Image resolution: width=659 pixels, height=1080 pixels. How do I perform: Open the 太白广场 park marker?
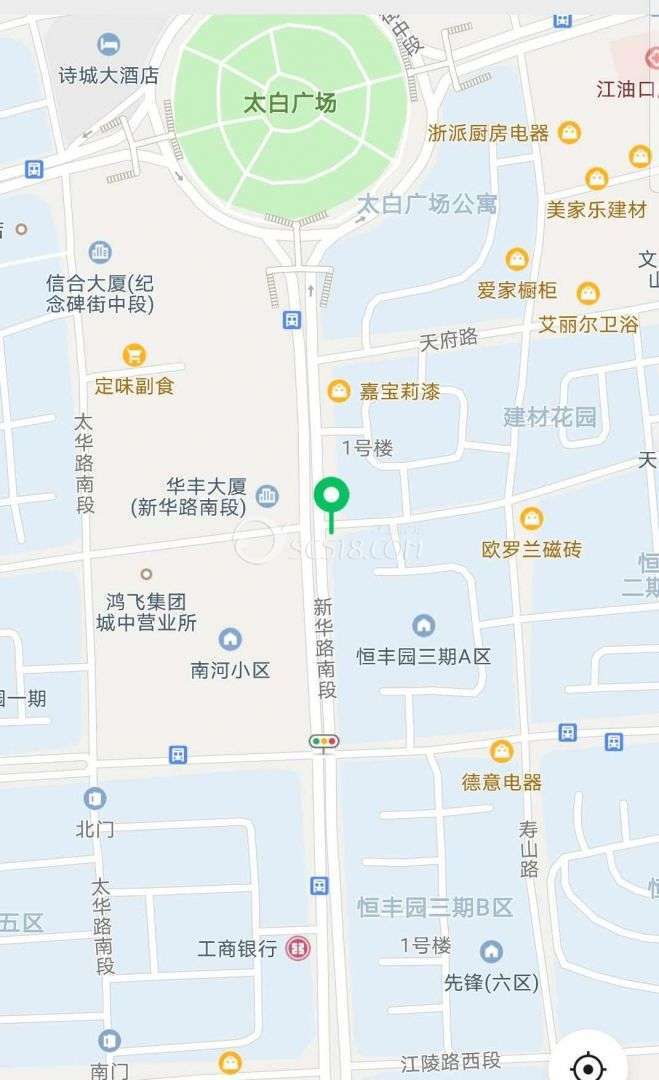pos(290,102)
